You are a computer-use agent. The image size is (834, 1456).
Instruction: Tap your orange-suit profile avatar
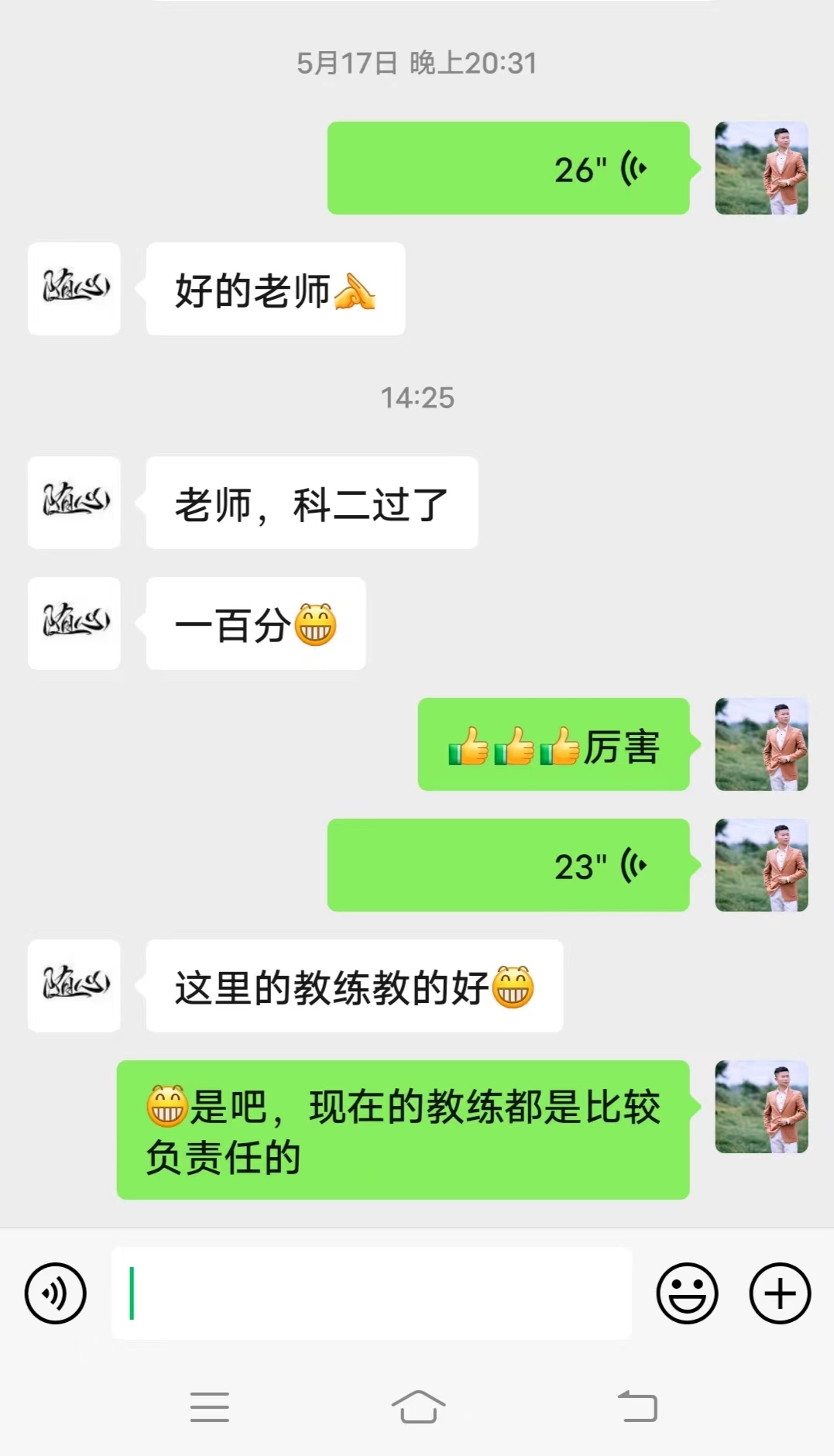coord(762,167)
